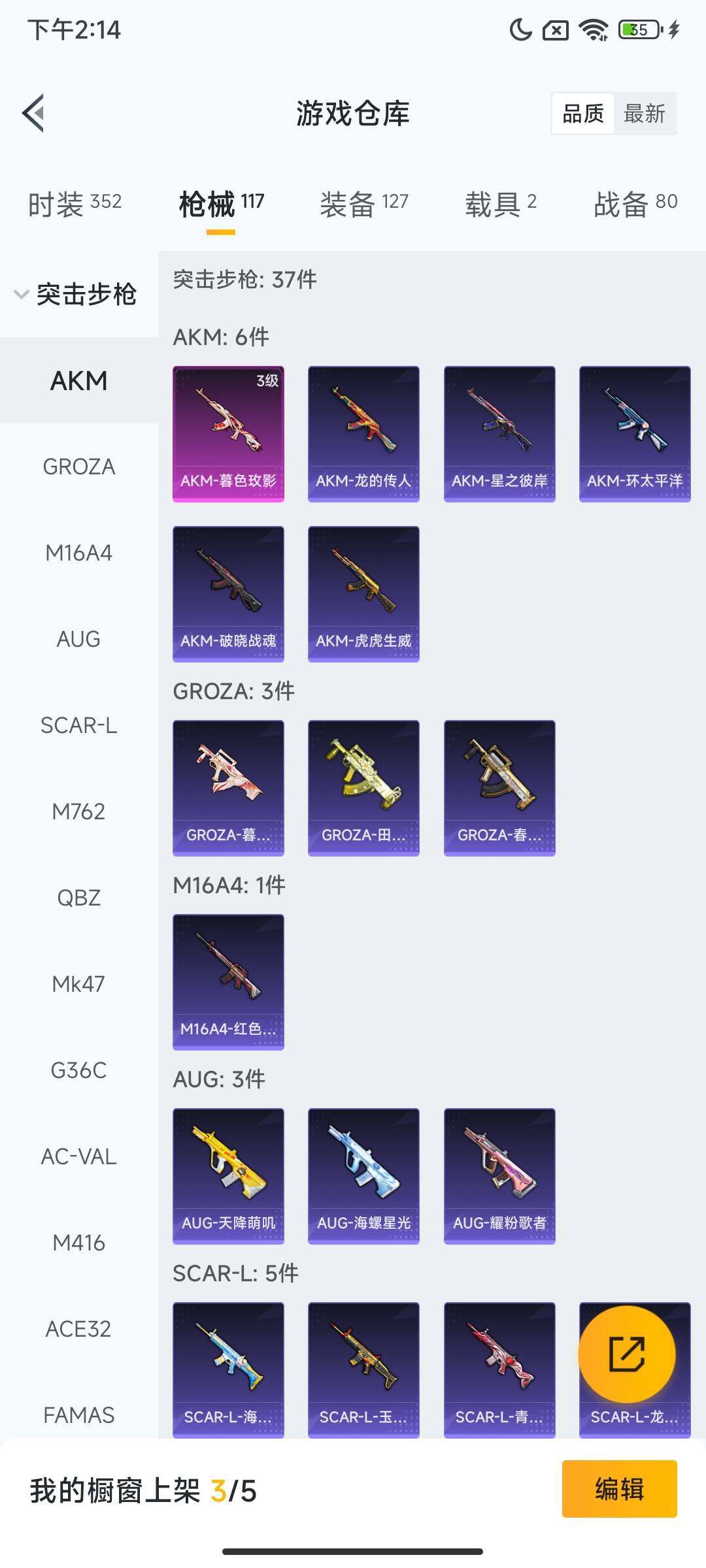
Task: View the AUG-耀粉歌者 skin
Action: [499, 1175]
